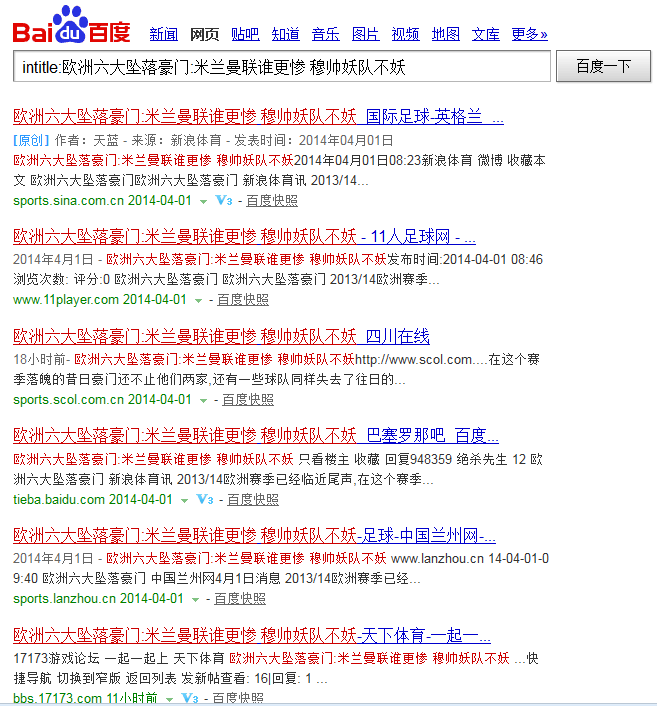
Task: Expand the dropdown arrow next to sports.scol.com.cn
Action: [x=203, y=400]
